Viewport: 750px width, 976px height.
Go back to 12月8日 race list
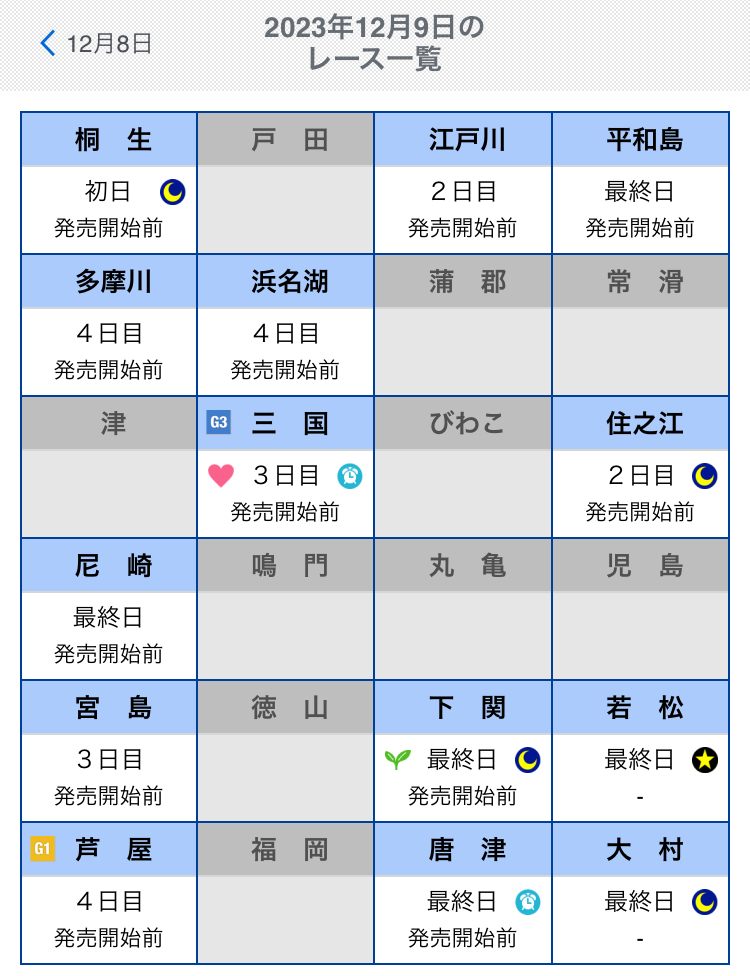pos(96,43)
